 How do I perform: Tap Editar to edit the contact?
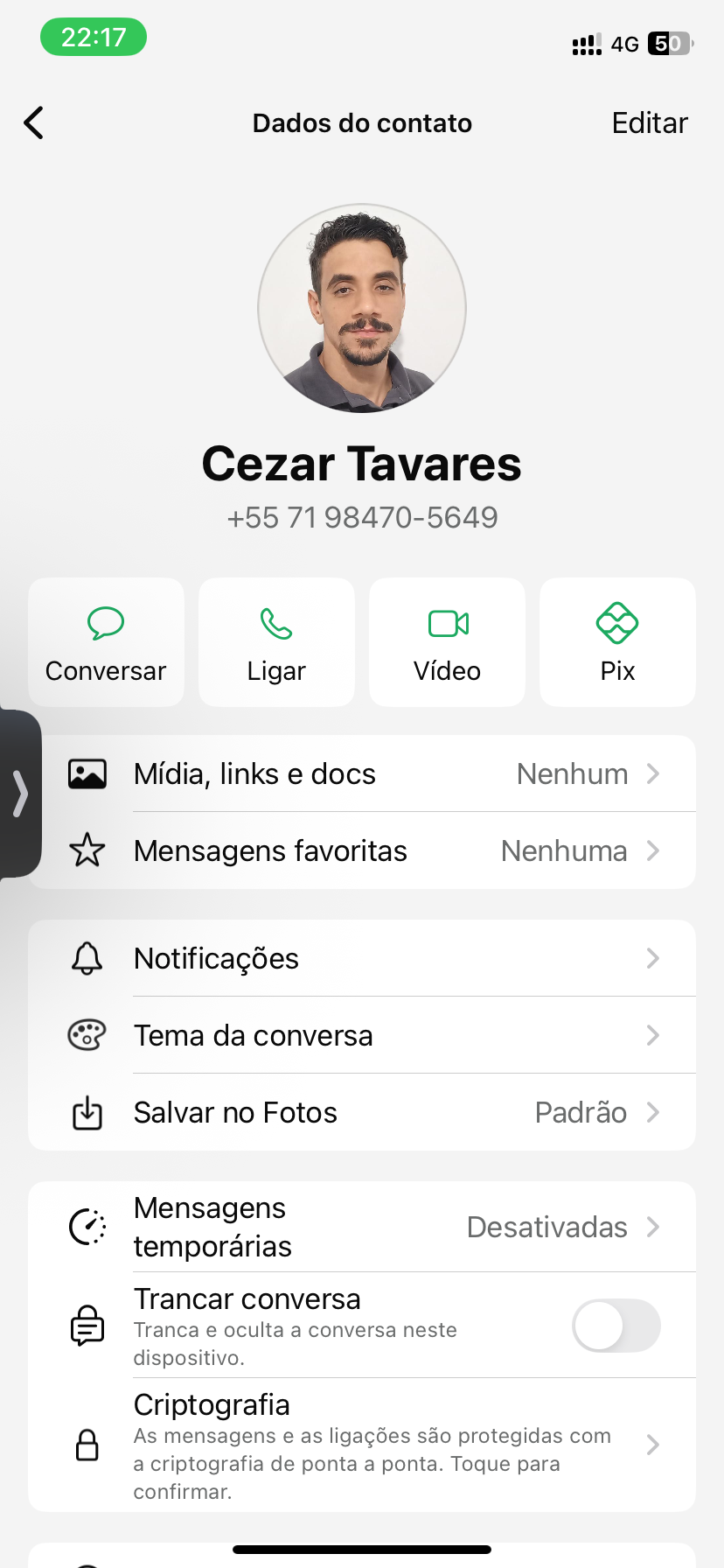tap(649, 123)
